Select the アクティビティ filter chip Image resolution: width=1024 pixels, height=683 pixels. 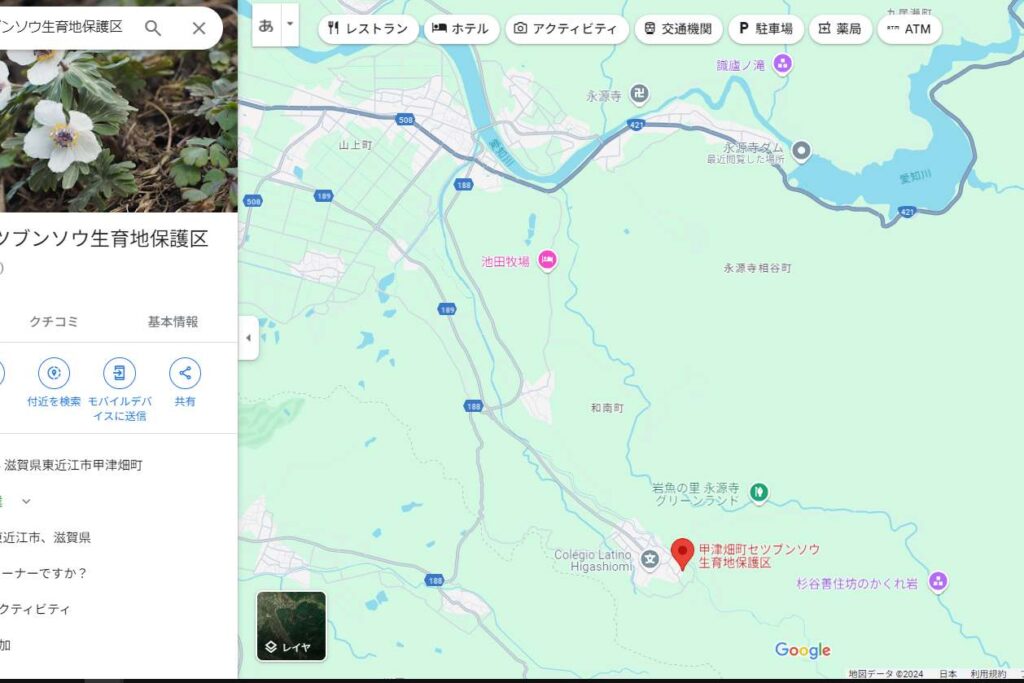pos(566,29)
